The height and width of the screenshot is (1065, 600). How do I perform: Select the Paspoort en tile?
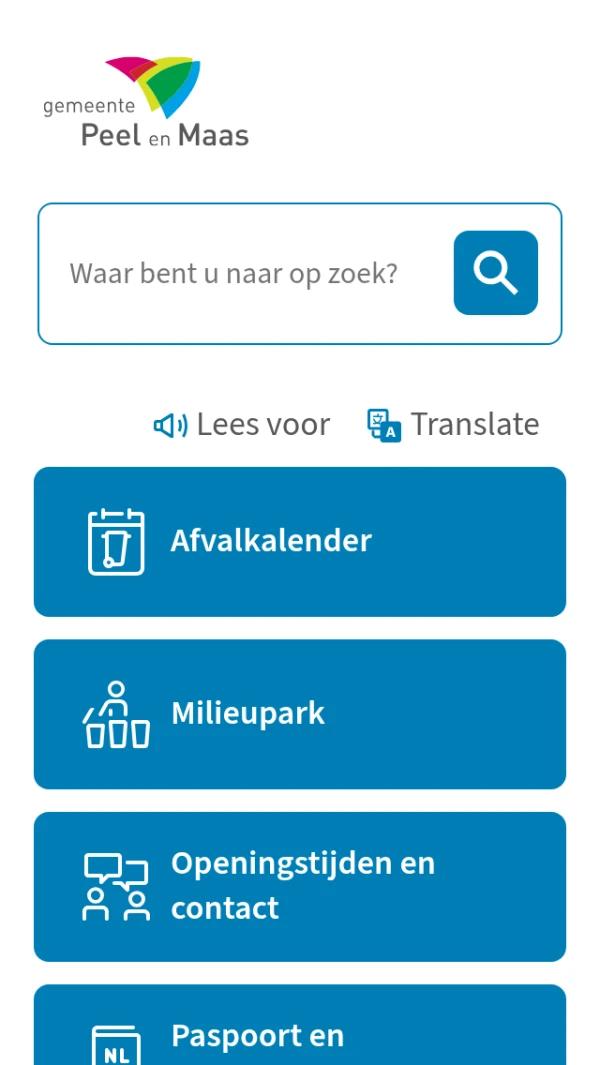tap(300, 1030)
